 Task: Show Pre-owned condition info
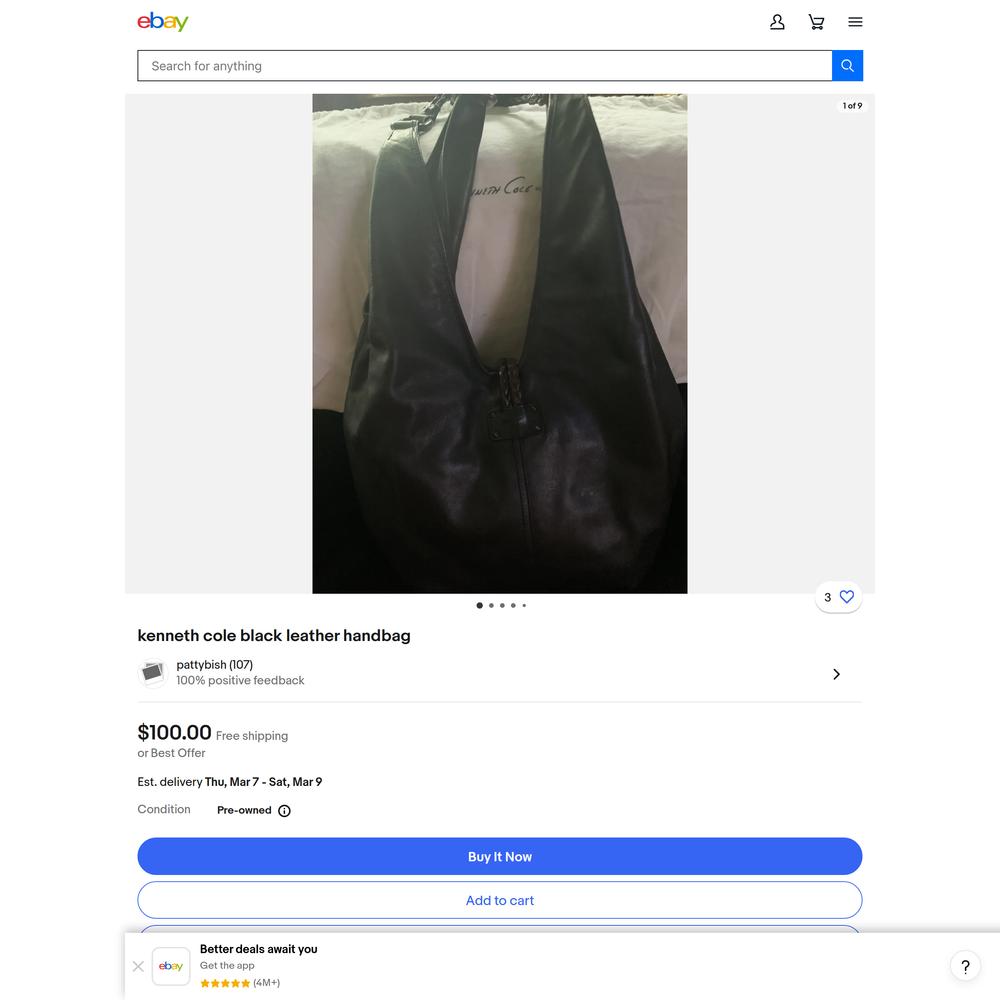284,811
